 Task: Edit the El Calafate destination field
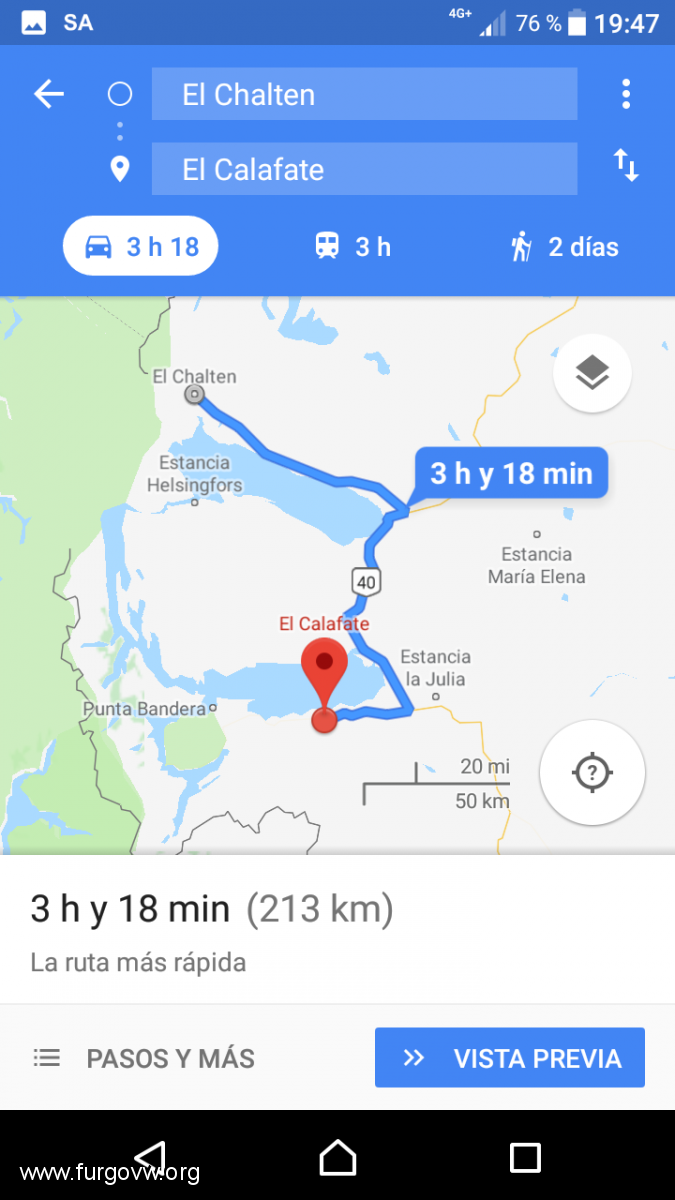364,169
